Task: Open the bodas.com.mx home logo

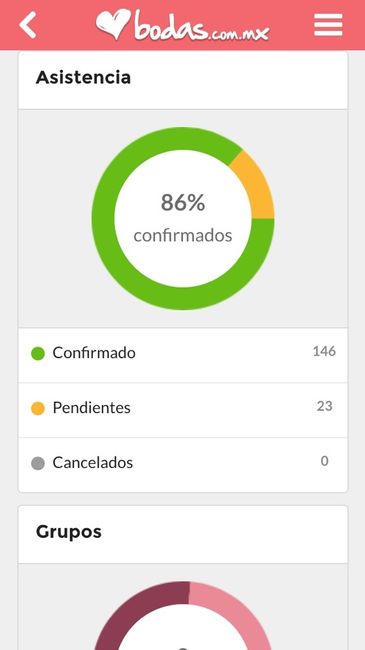Action: click(x=182, y=25)
